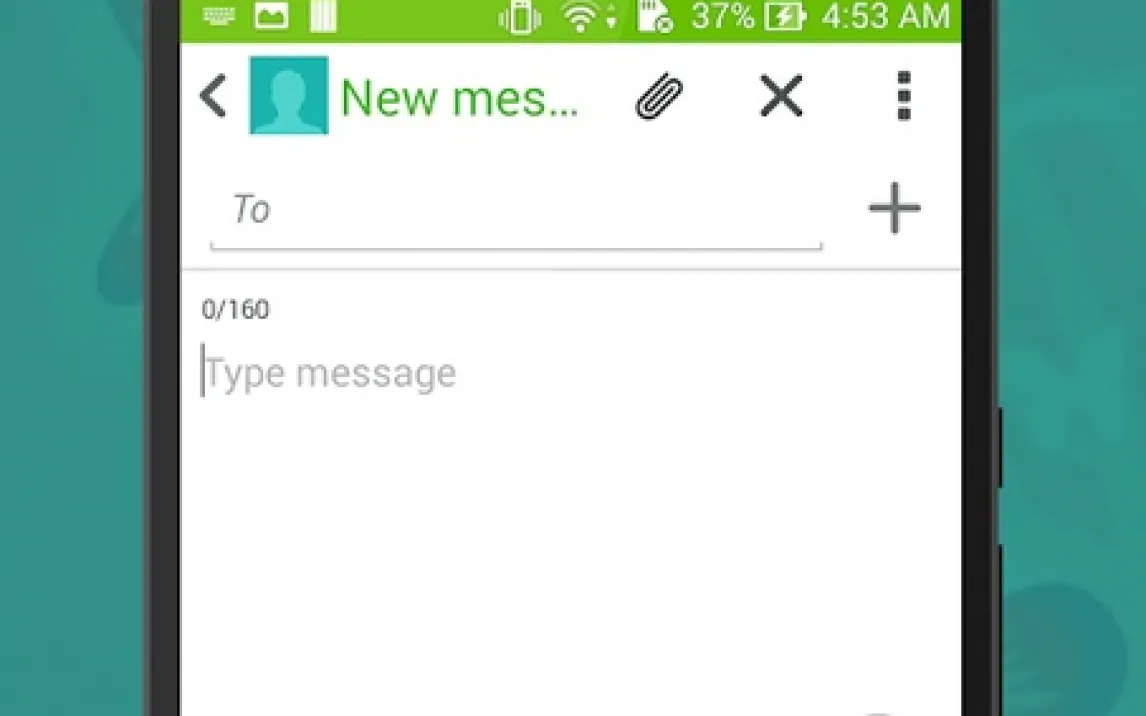Image resolution: width=1146 pixels, height=716 pixels.
Task: Open the overflow menu
Action: (x=904, y=97)
